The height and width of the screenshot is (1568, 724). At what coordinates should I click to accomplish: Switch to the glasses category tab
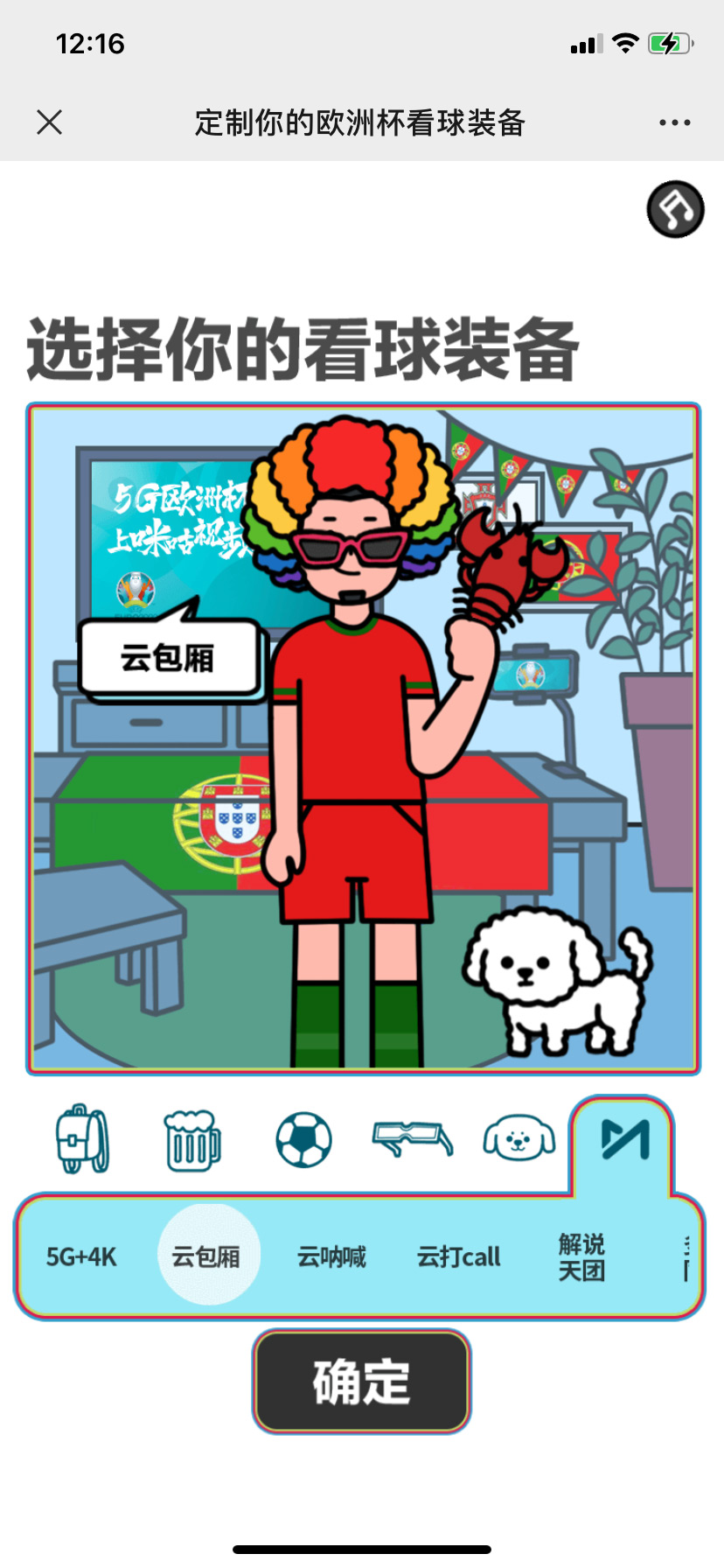click(412, 1139)
